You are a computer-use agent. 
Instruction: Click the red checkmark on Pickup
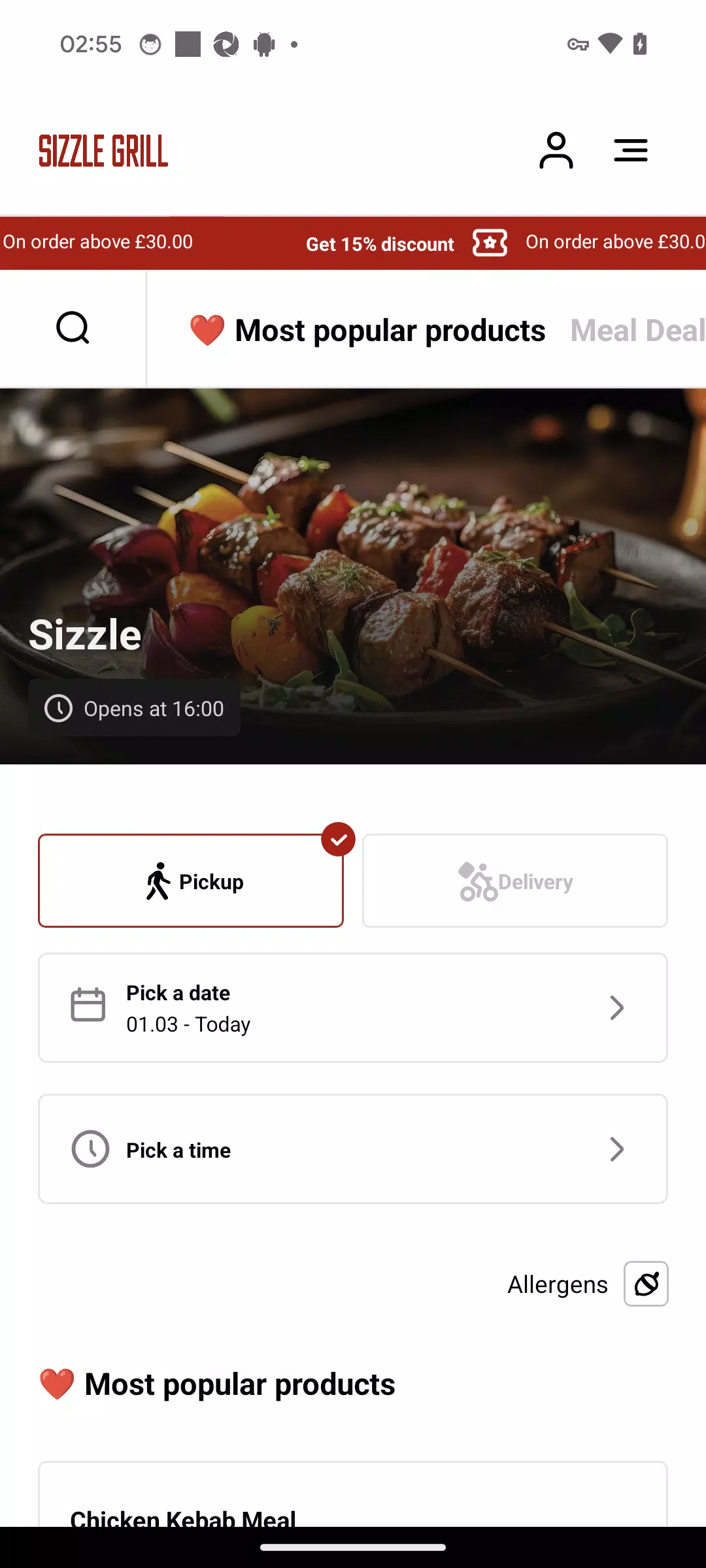338,839
